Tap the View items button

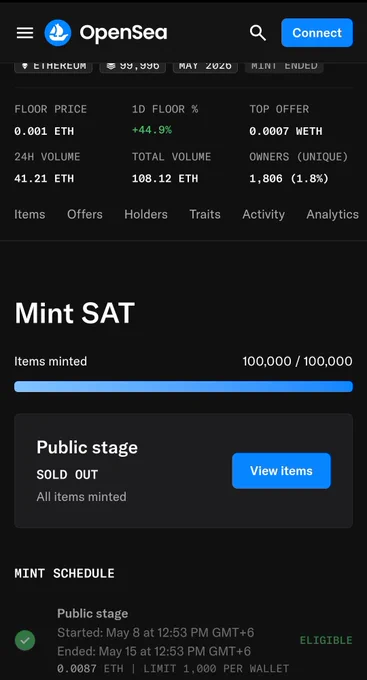click(281, 471)
